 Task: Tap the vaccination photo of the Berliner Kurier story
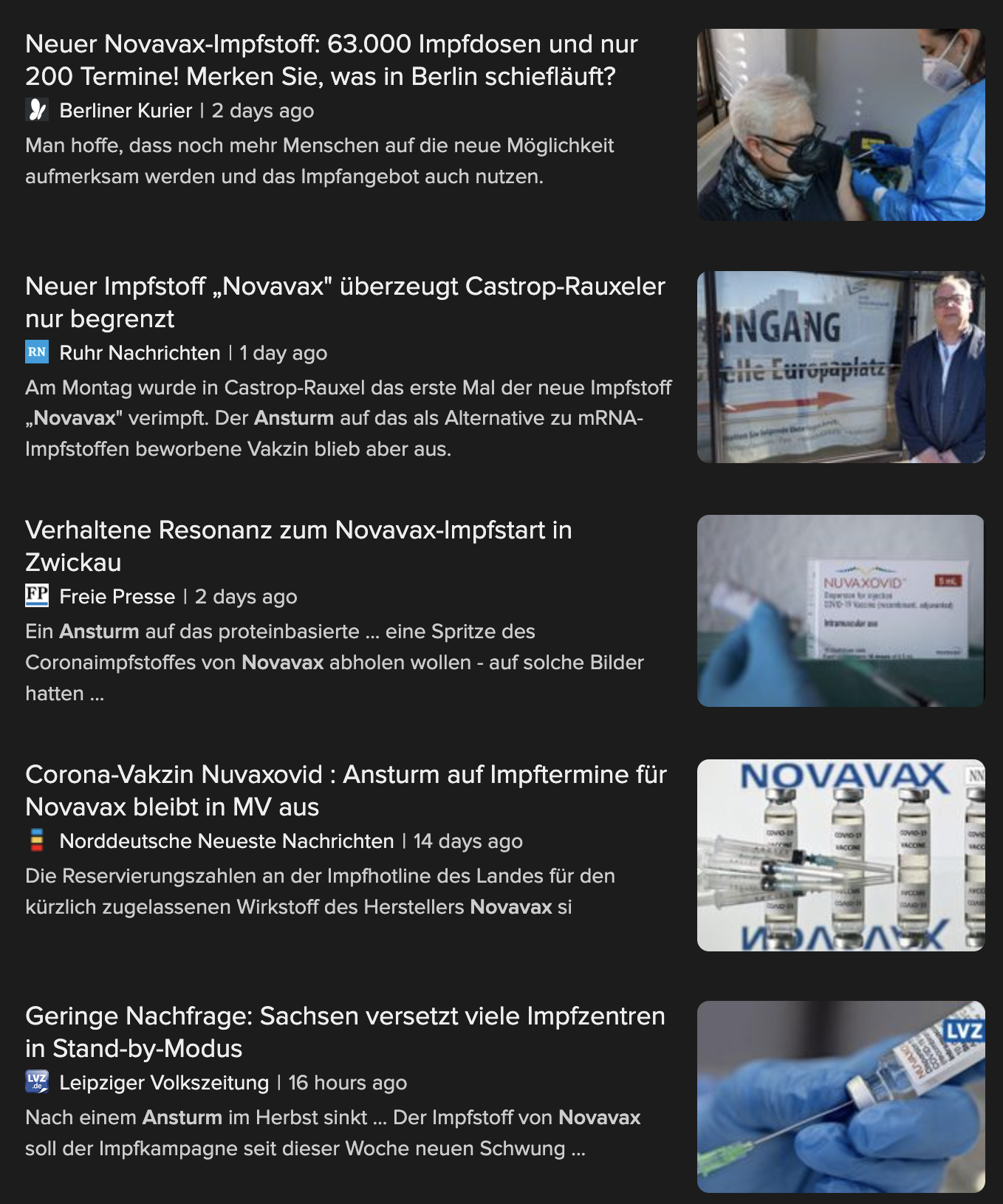841,125
